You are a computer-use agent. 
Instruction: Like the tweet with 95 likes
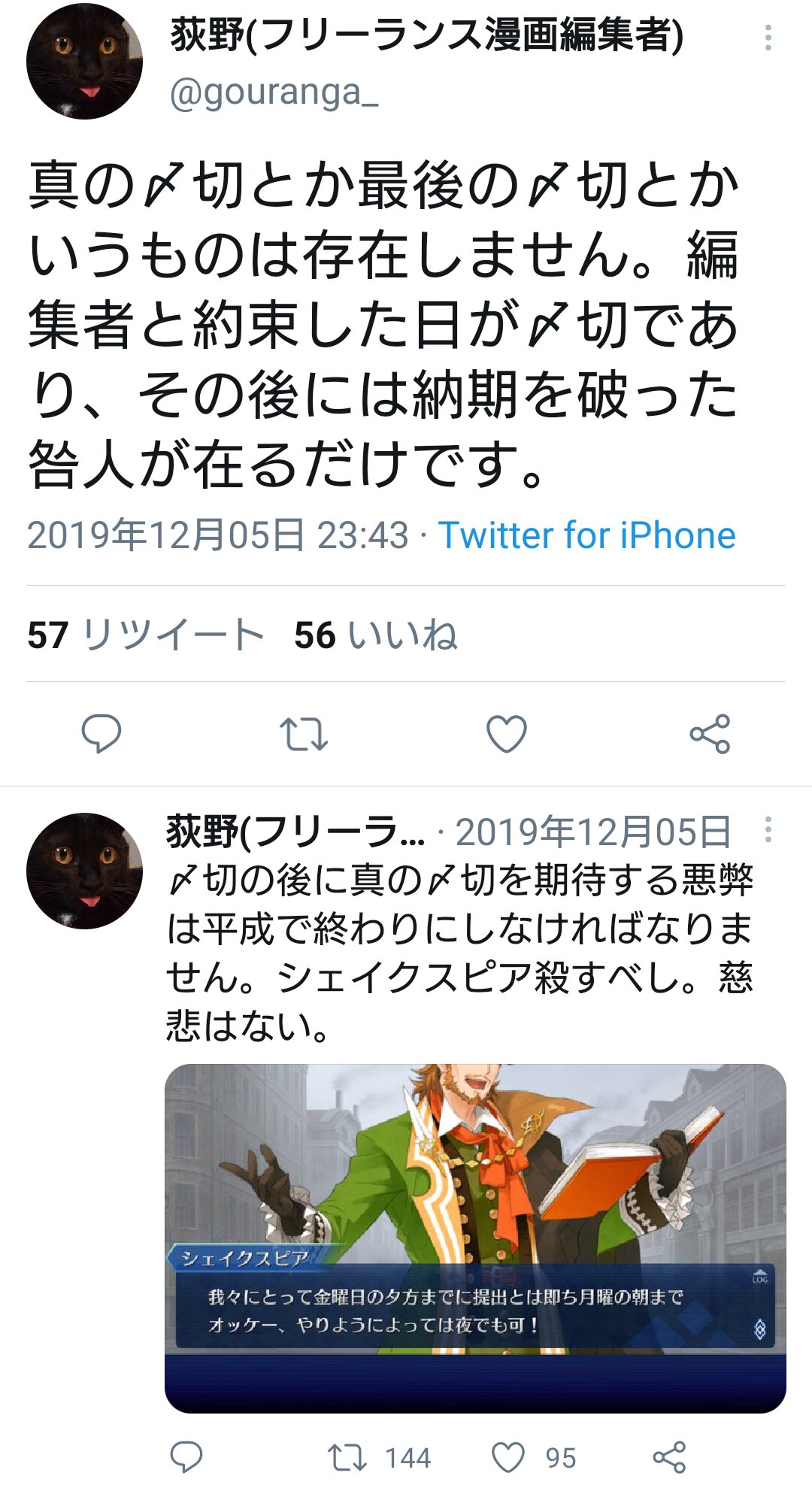coord(508,1457)
